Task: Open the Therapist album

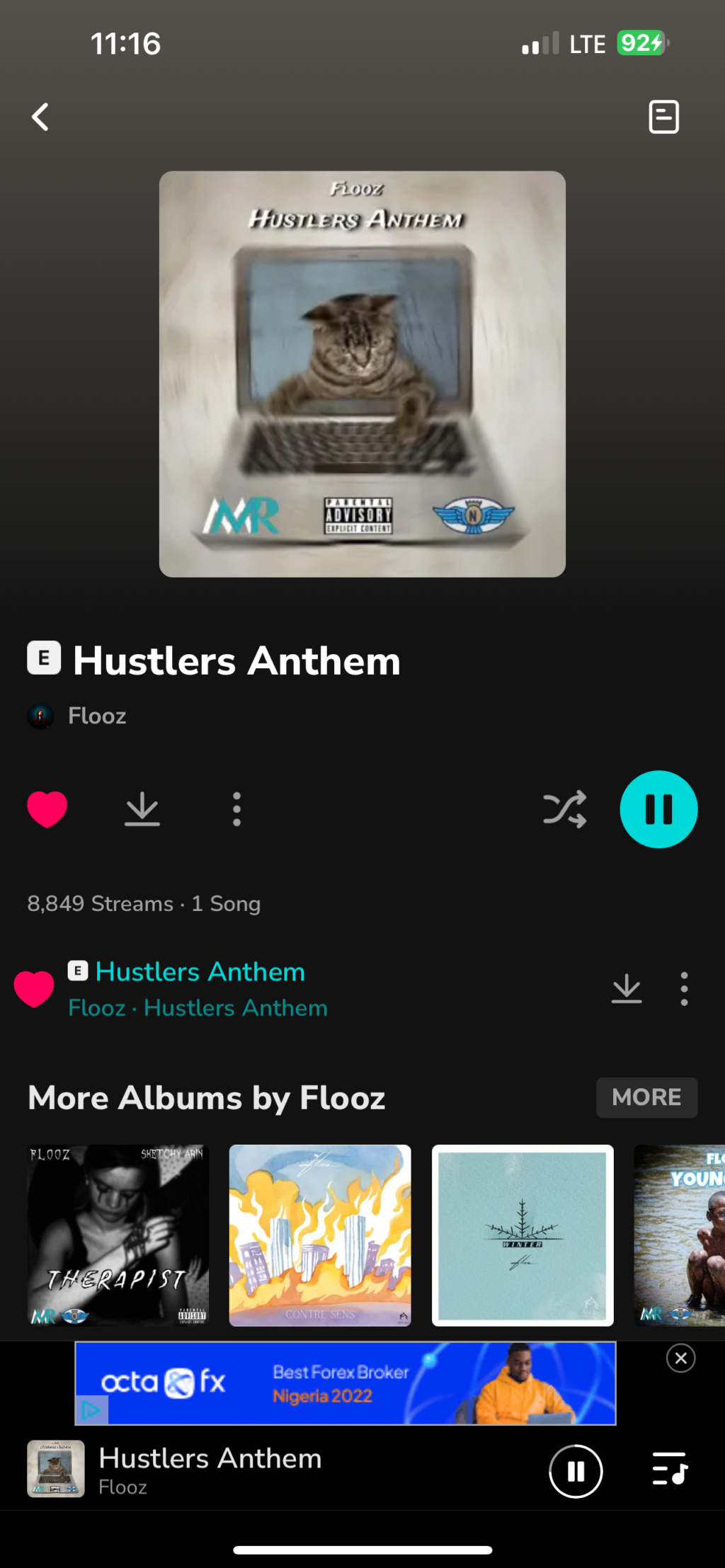Action: [x=118, y=1235]
